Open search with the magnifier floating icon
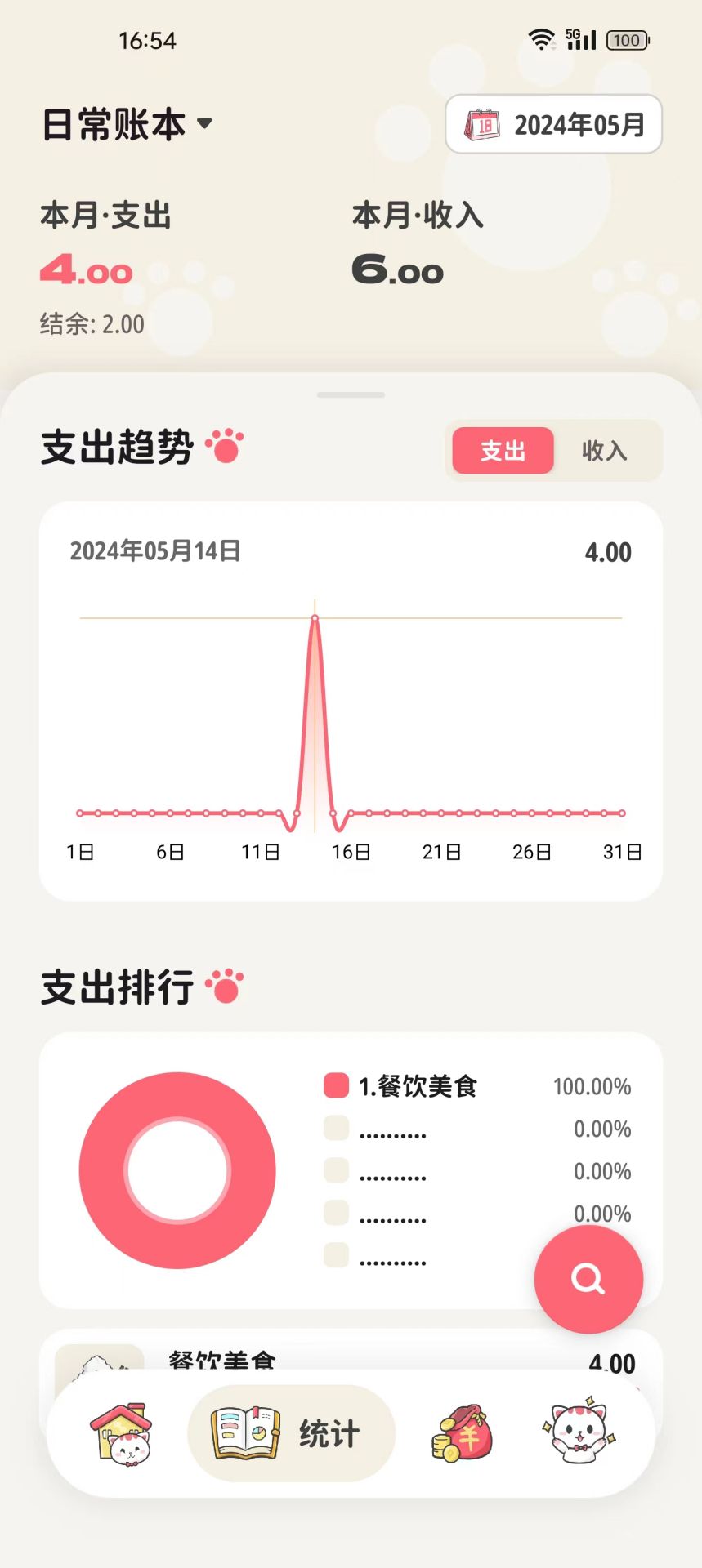 pos(588,1280)
